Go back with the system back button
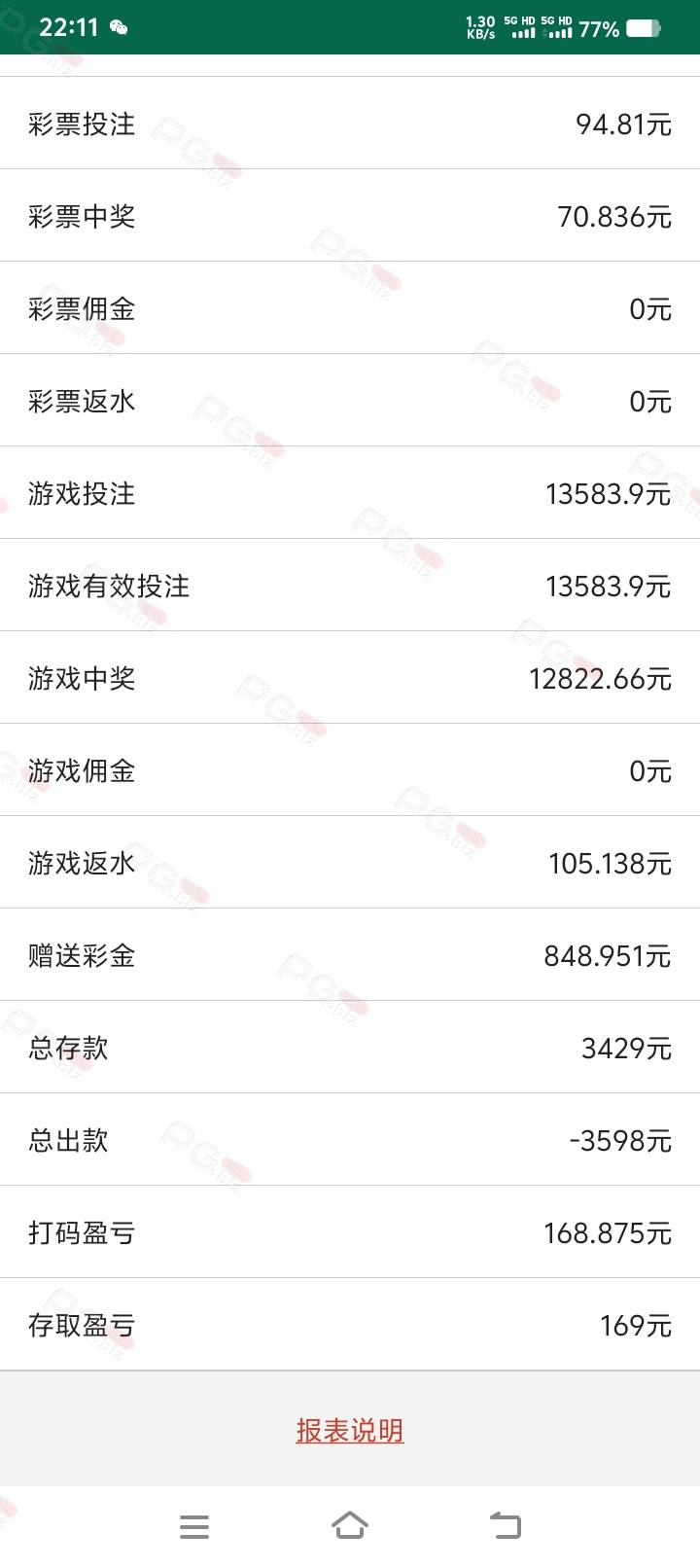This screenshot has height=1568, width=700. click(505, 1525)
